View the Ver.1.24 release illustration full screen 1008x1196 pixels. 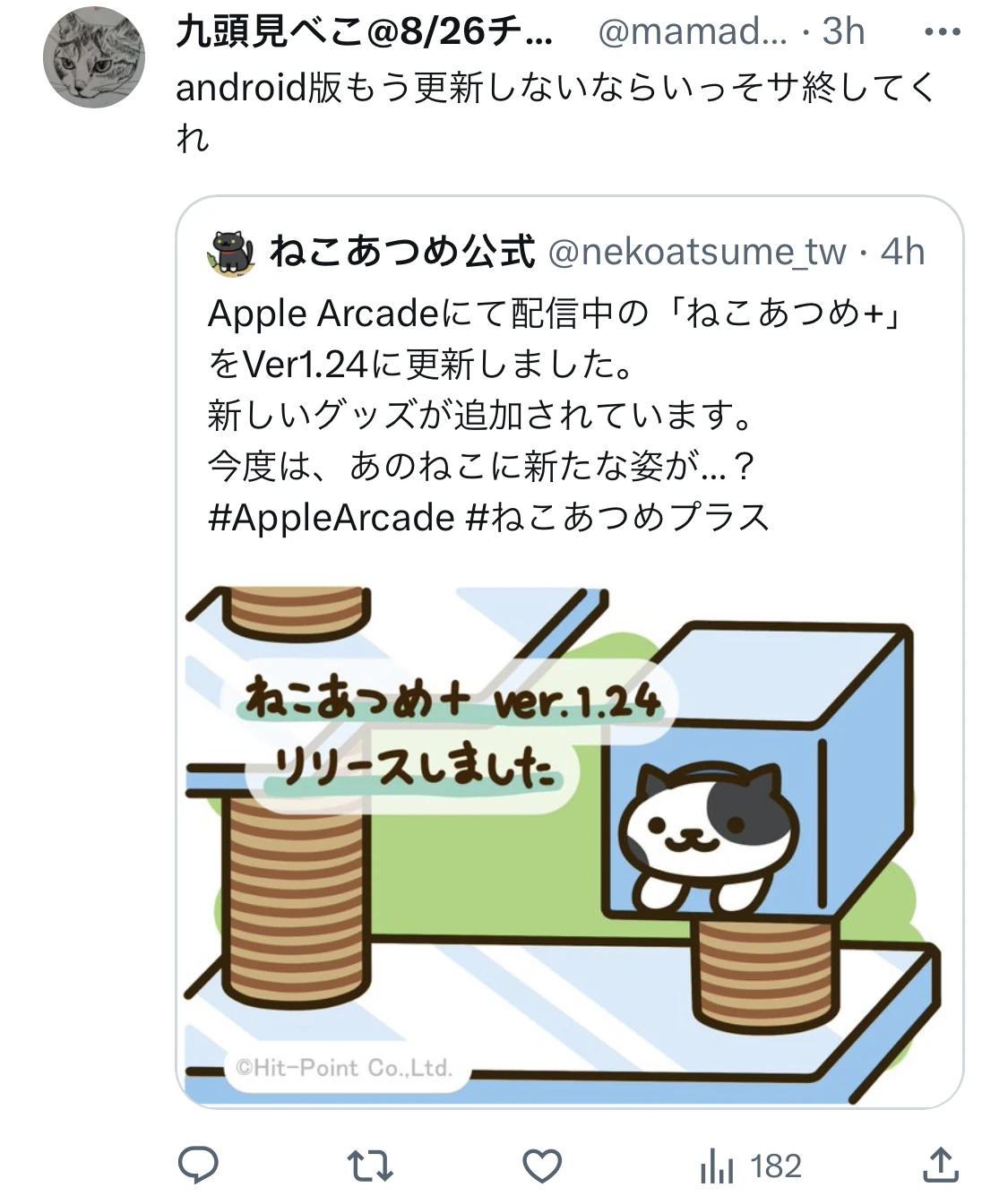pos(570,842)
